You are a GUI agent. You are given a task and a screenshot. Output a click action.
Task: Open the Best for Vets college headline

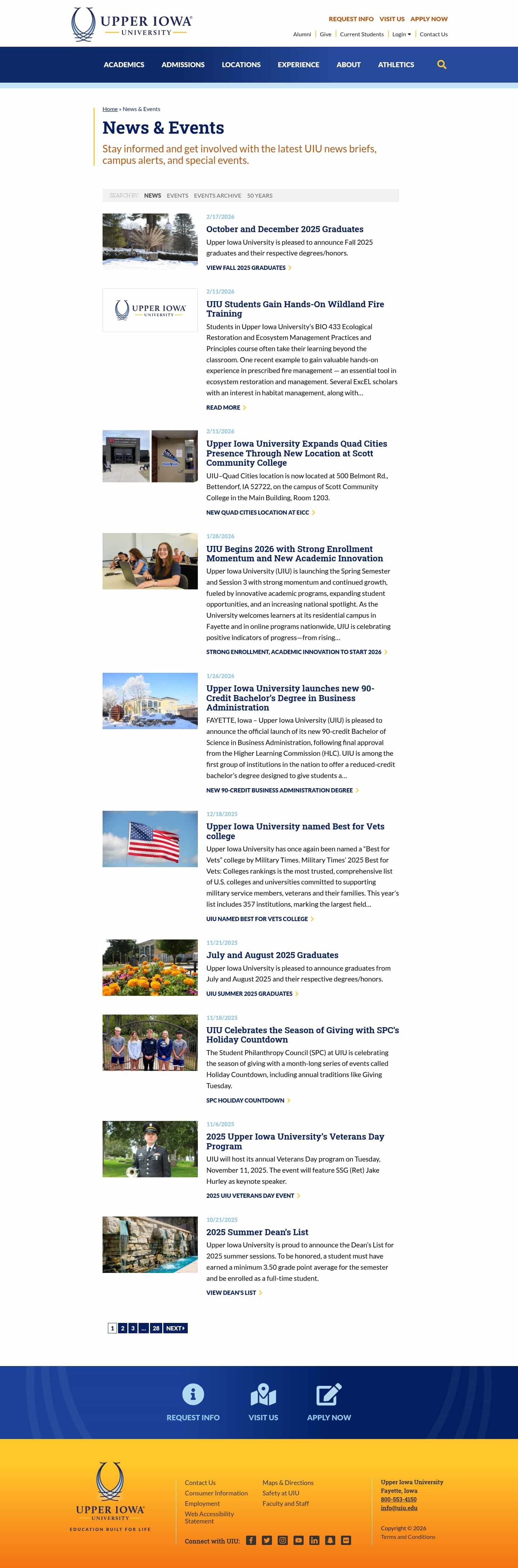pos(295,831)
